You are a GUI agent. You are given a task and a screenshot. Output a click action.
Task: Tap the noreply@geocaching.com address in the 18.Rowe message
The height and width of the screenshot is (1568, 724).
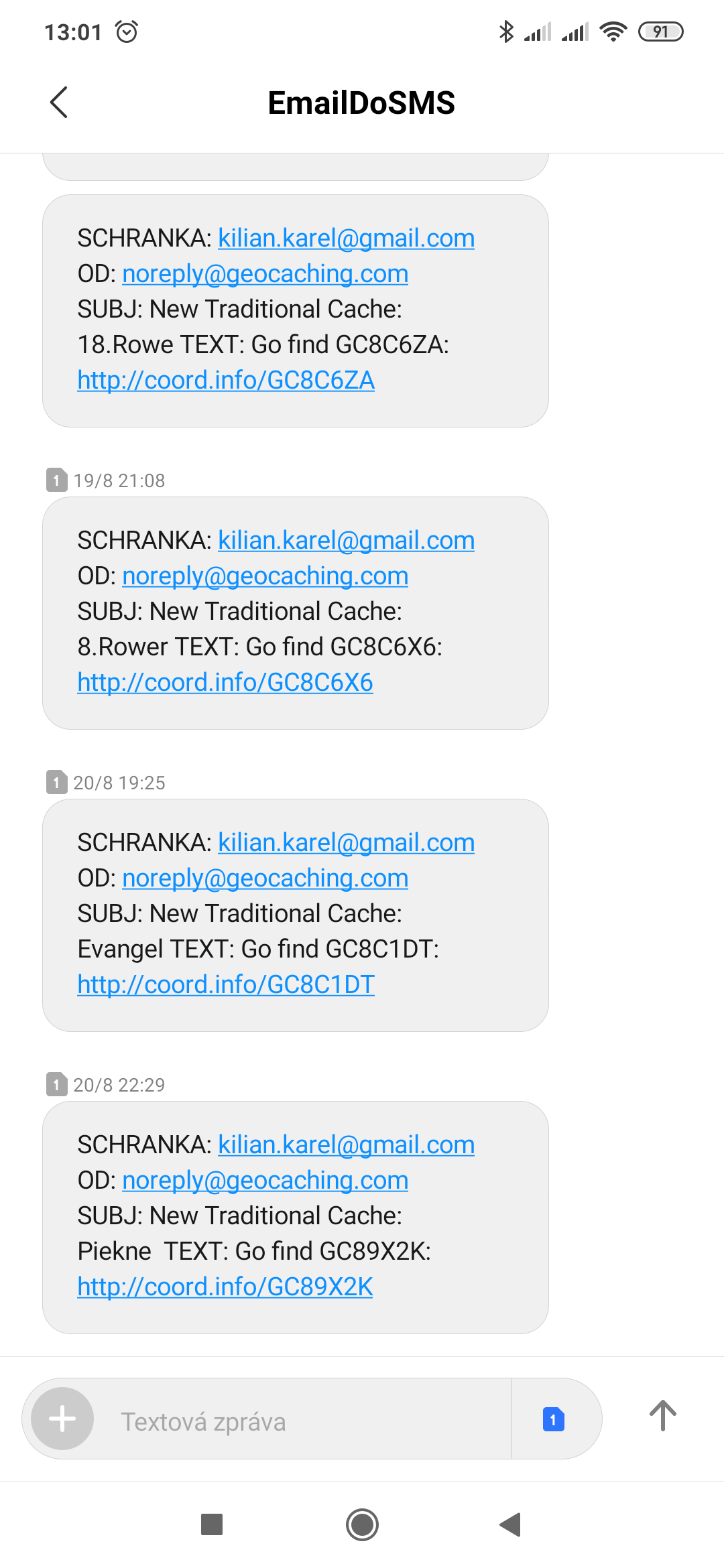click(265, 273)
